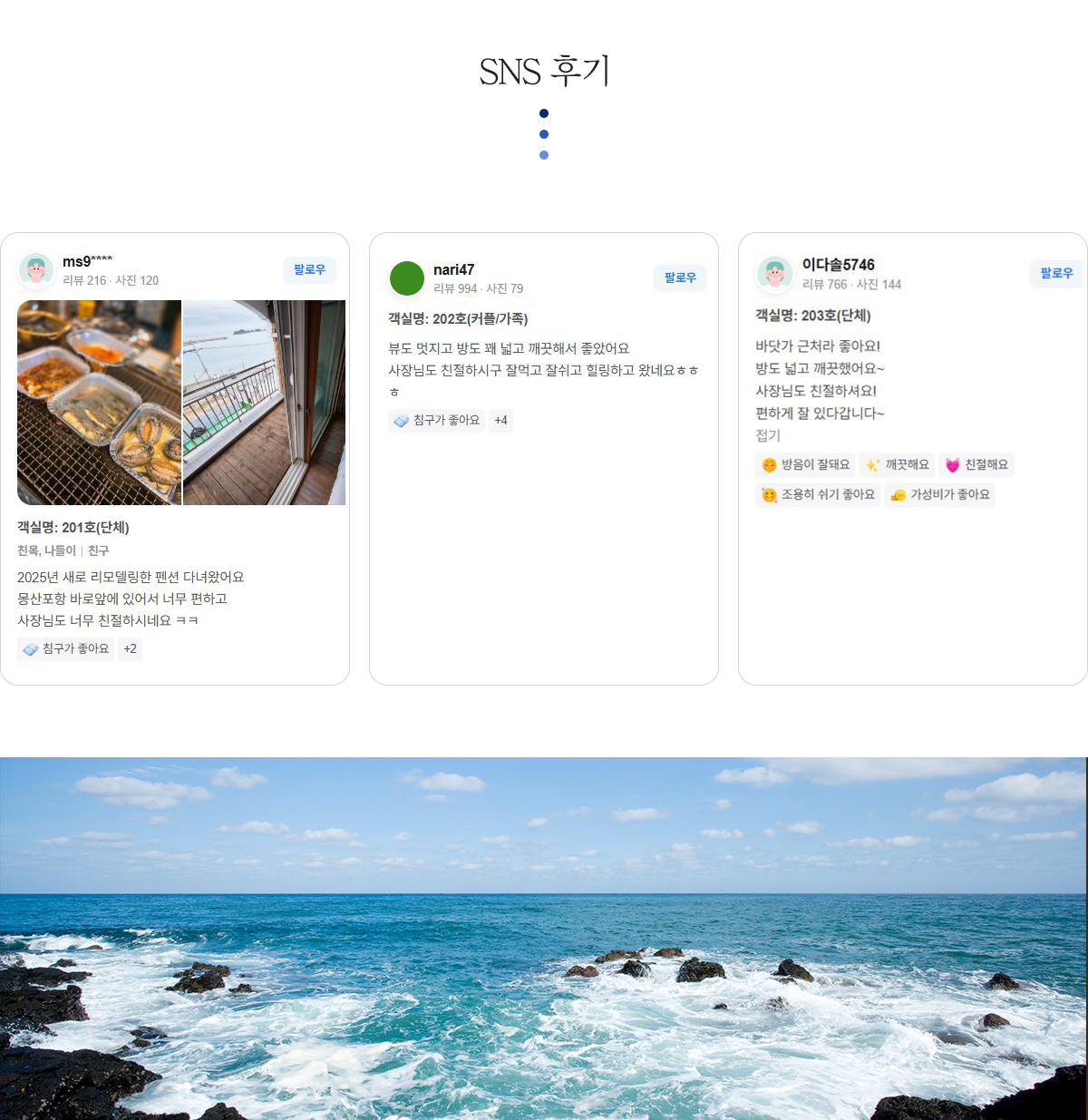
Task: Follow reviewer nari47
Action: pyautogui.click(x=680, y=278)
